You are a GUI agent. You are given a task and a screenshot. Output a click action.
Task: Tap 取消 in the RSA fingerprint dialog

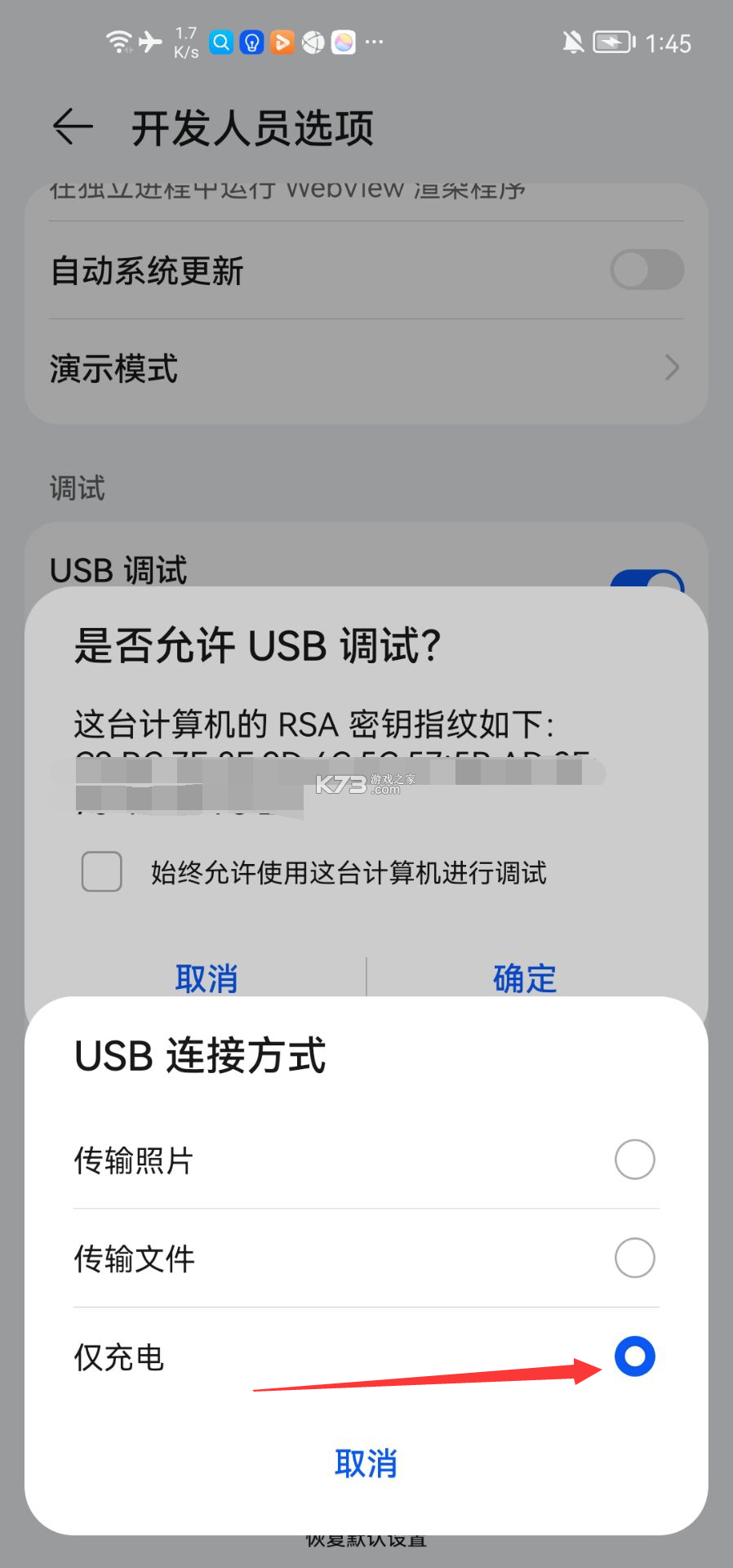click(x=207, y=978)
